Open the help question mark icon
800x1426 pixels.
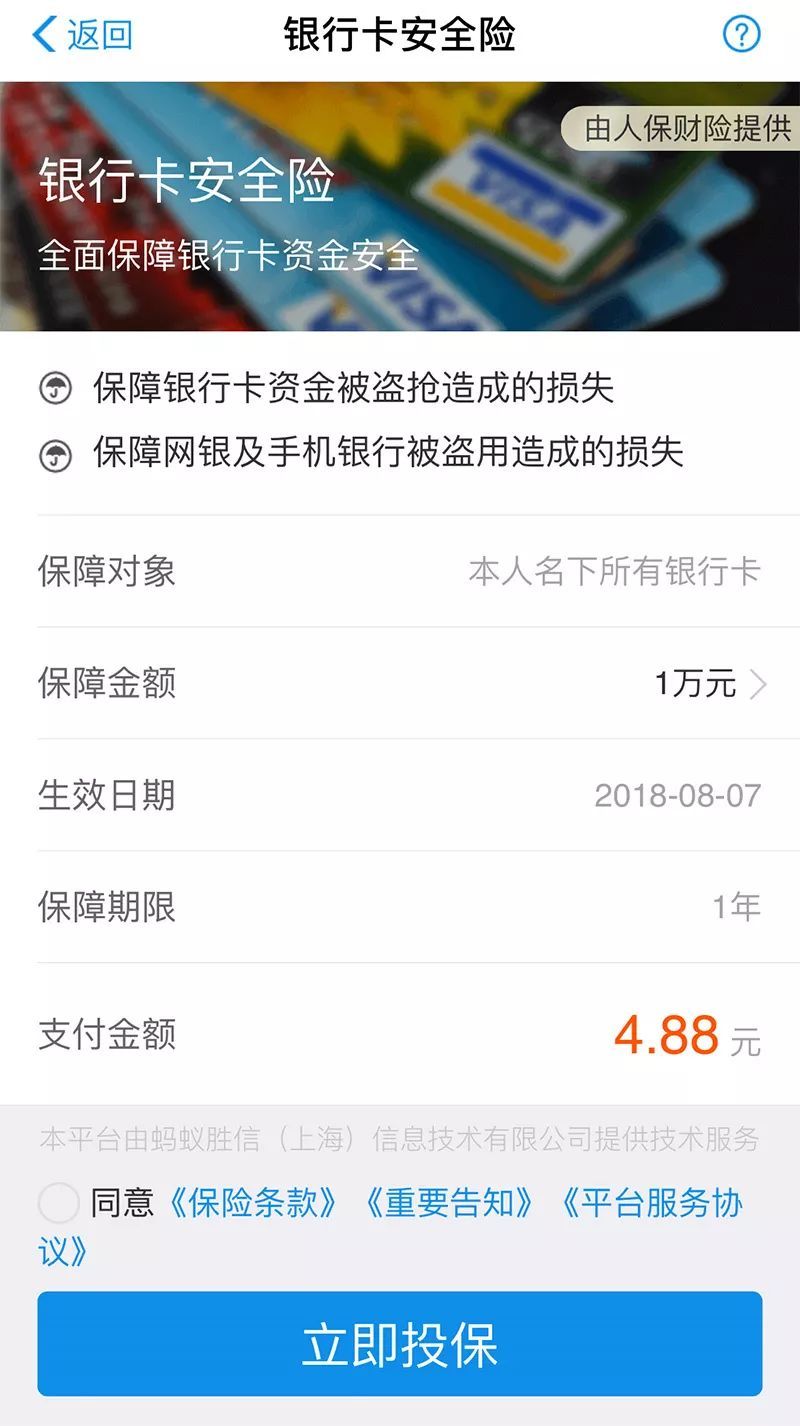tap(741, 33)
